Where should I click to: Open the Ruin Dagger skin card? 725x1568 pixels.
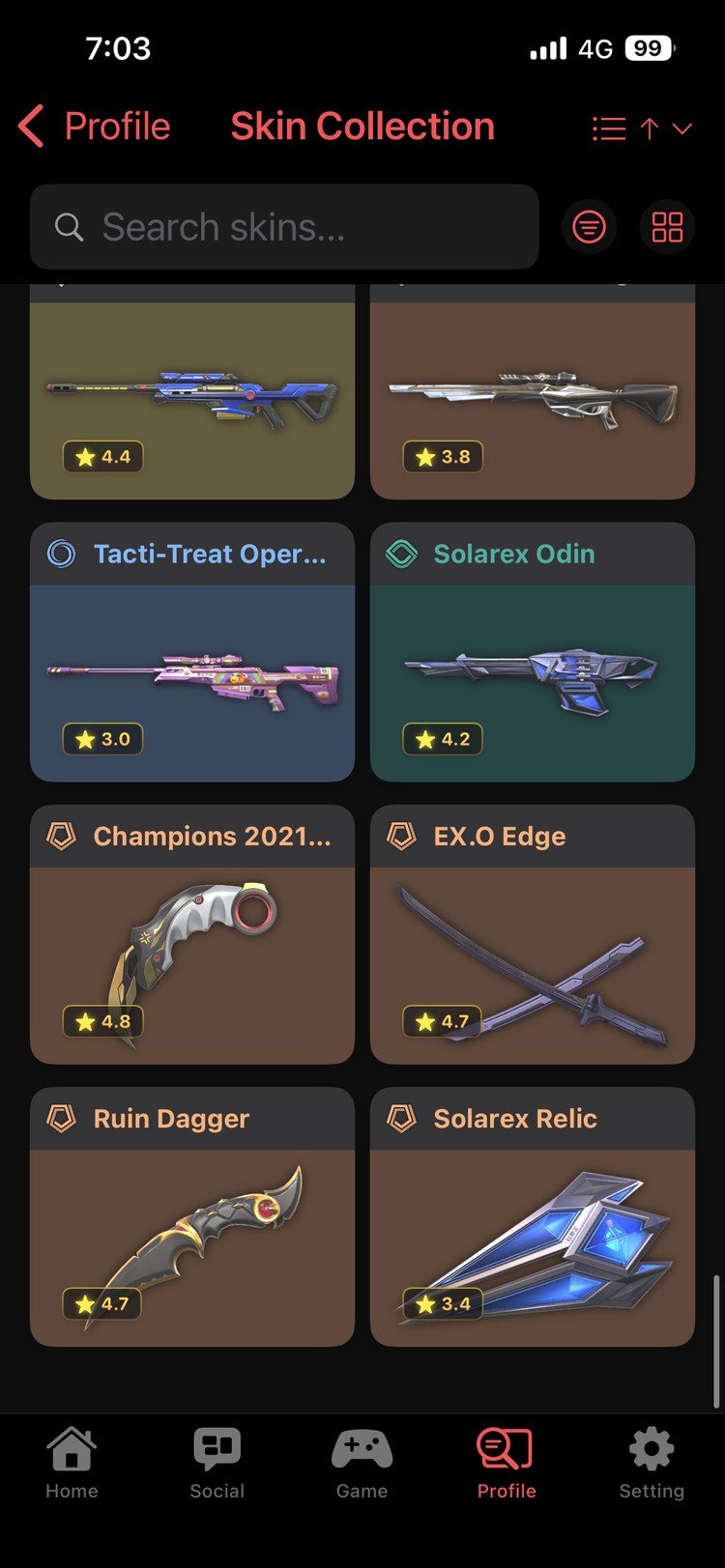tap(192, 1216)
